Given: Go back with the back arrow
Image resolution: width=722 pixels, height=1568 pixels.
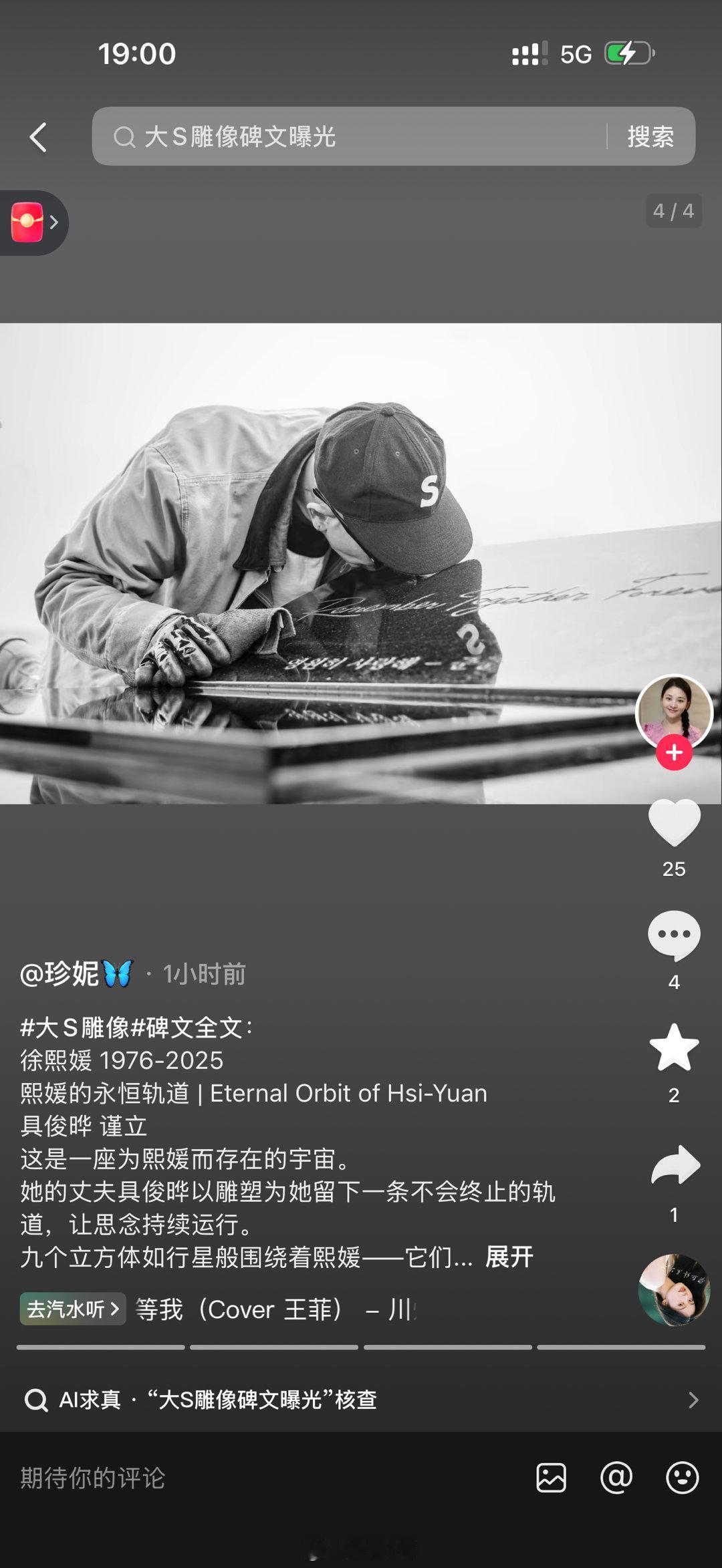Looking at the screenshot, I should point(38,136).
